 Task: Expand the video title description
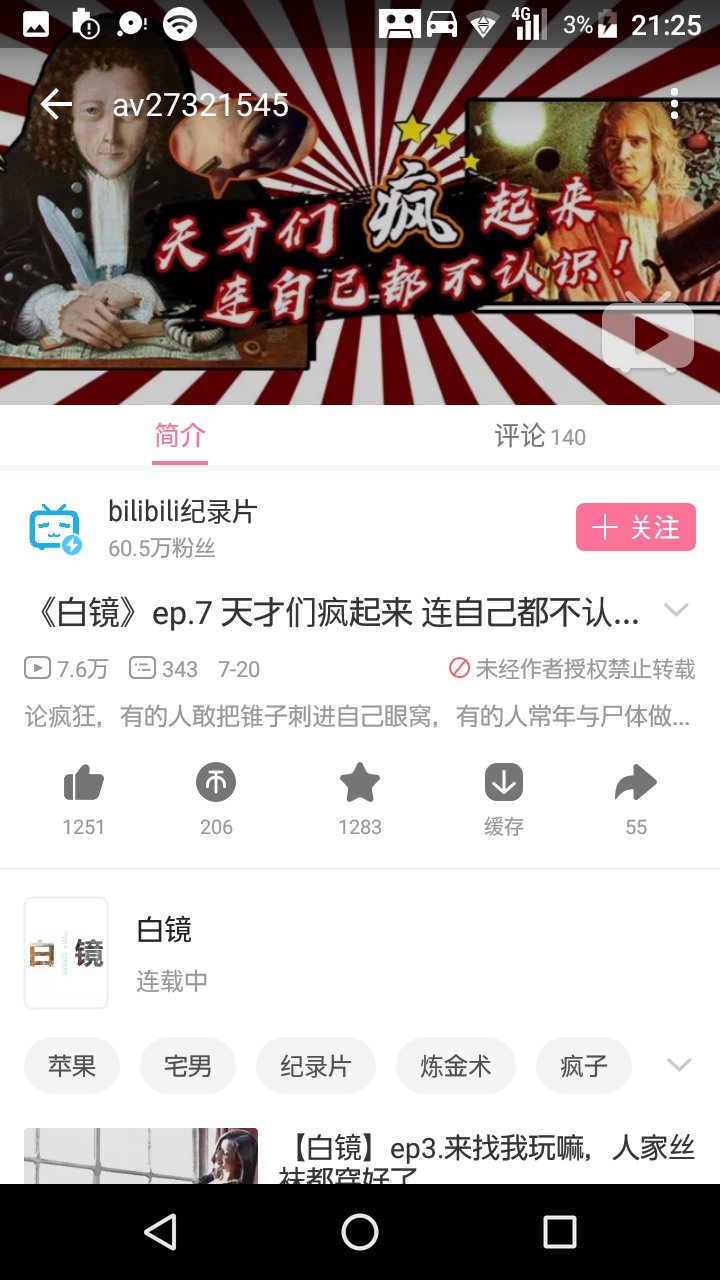pos(677,611)
